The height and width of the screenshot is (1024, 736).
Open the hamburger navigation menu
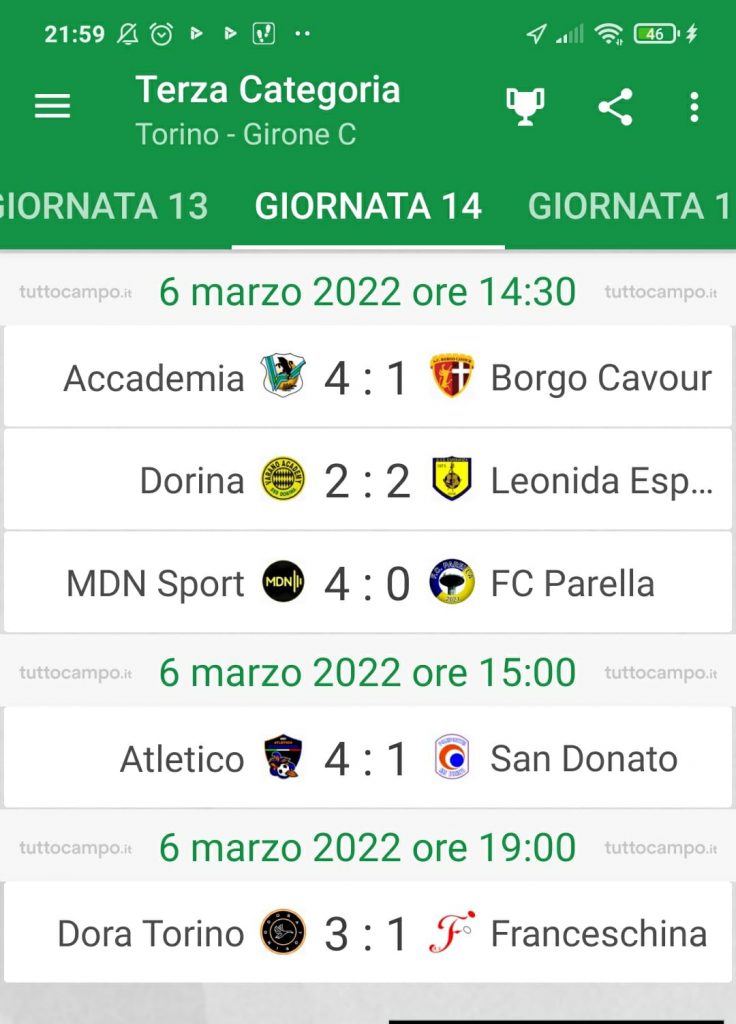pos(52,107)
